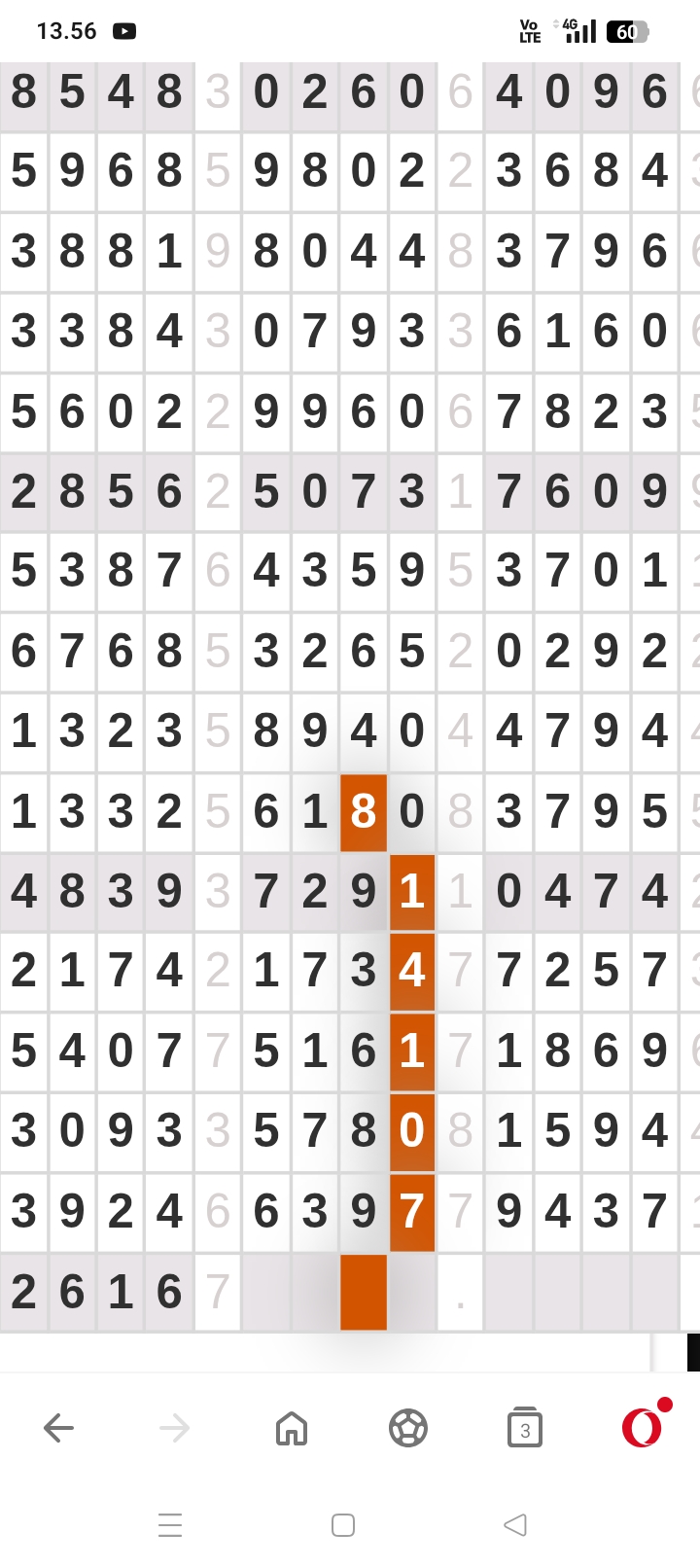Go to the system home screen

point(343,1524)
